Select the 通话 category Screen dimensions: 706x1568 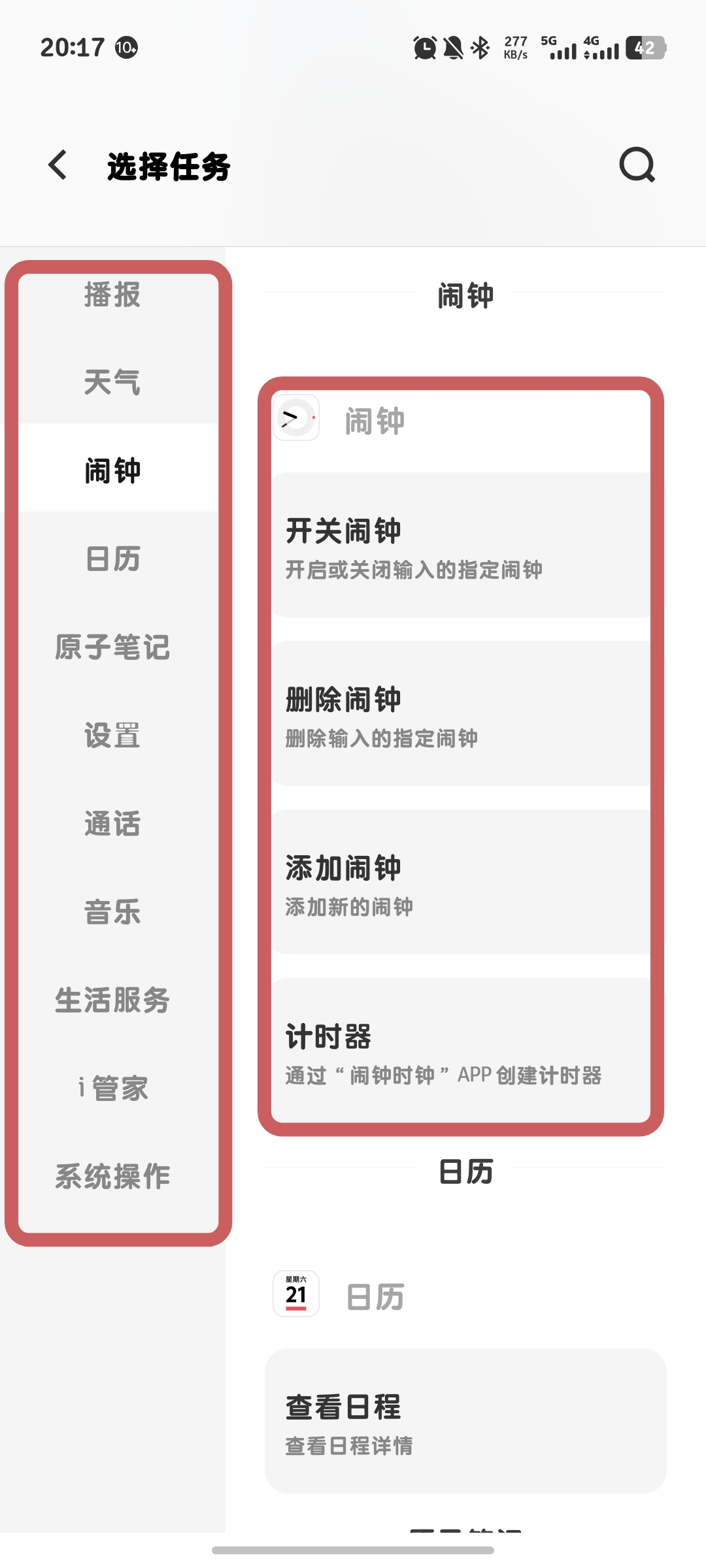click(112, 823)
